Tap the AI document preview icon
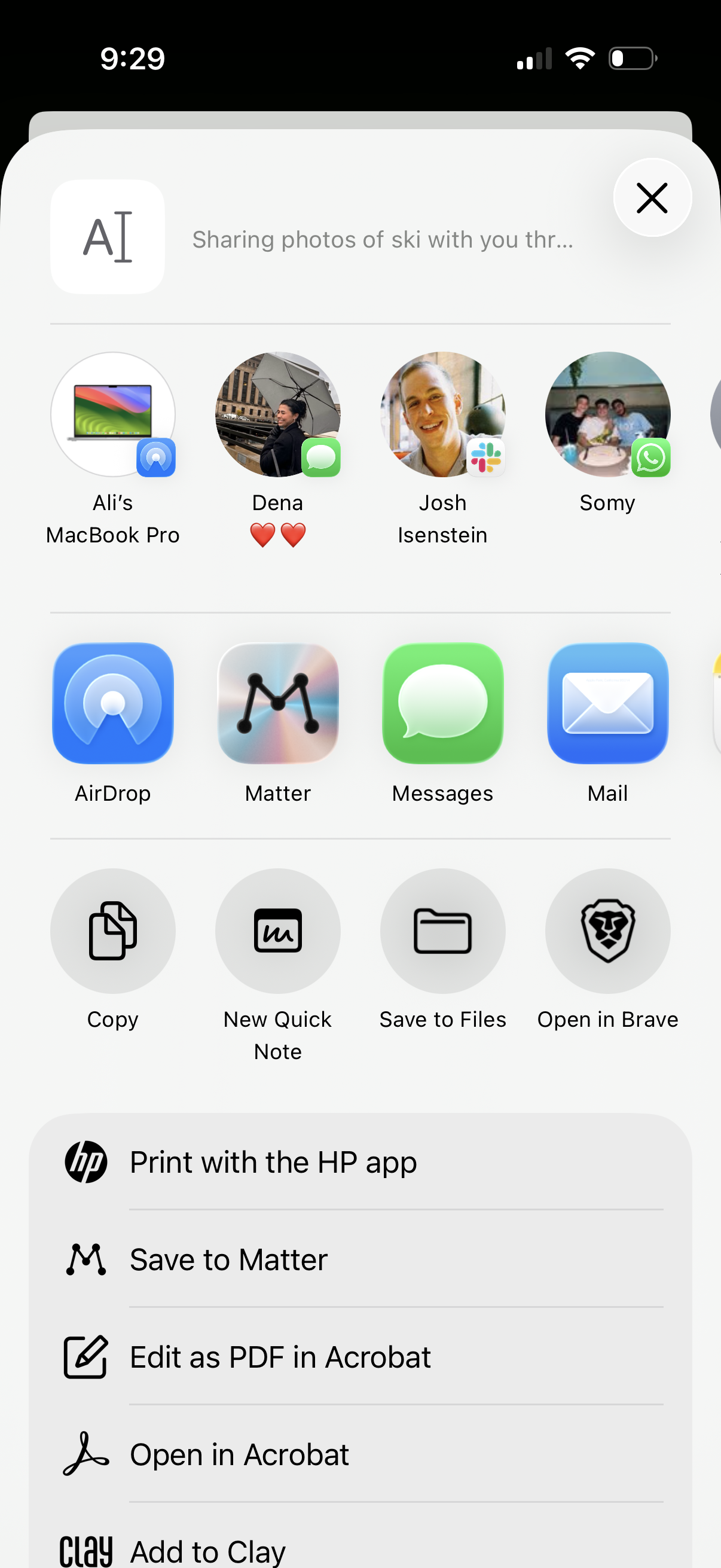The width and height of the screenshot is (721, 1568). tap(106, 236)
